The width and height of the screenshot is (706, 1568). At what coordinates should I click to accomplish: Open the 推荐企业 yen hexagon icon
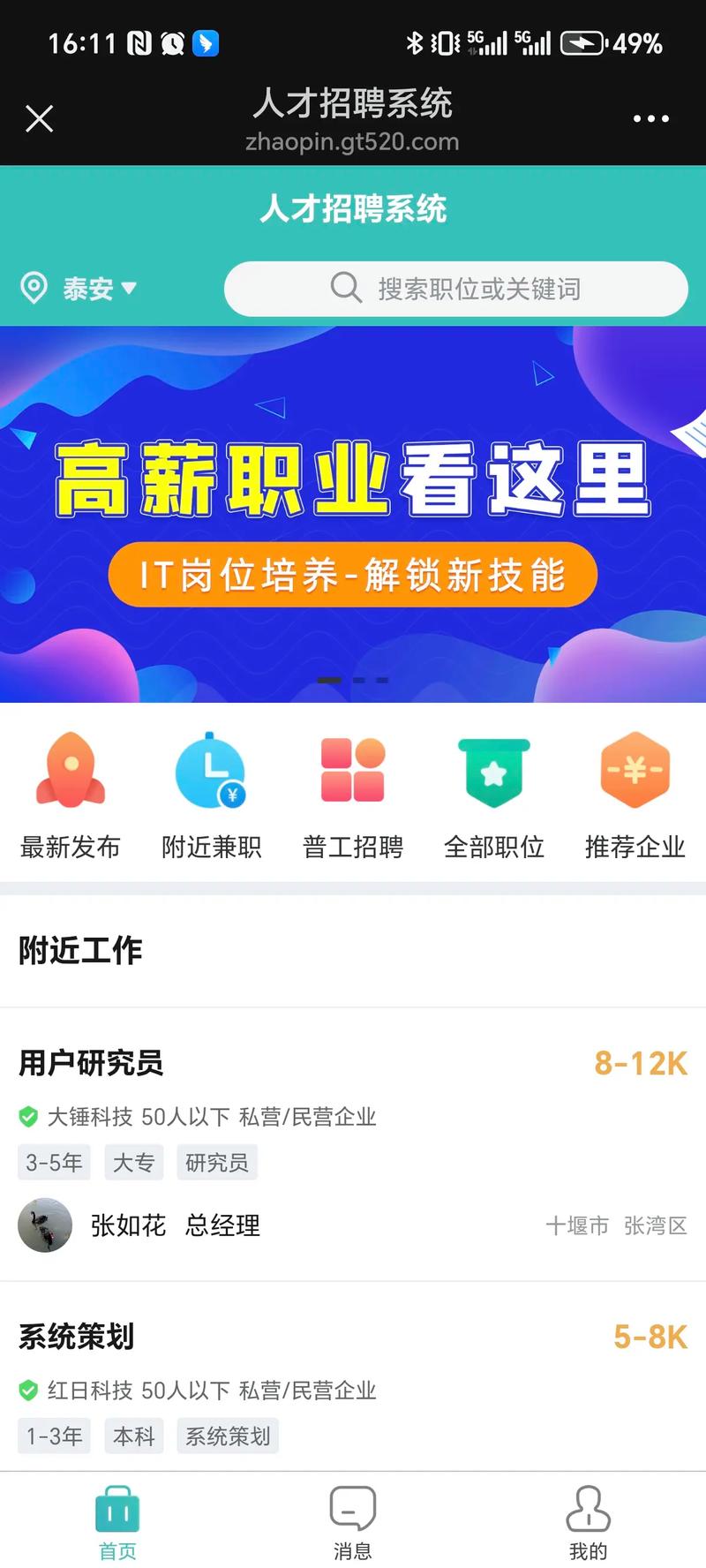click(x=635, y=770)
